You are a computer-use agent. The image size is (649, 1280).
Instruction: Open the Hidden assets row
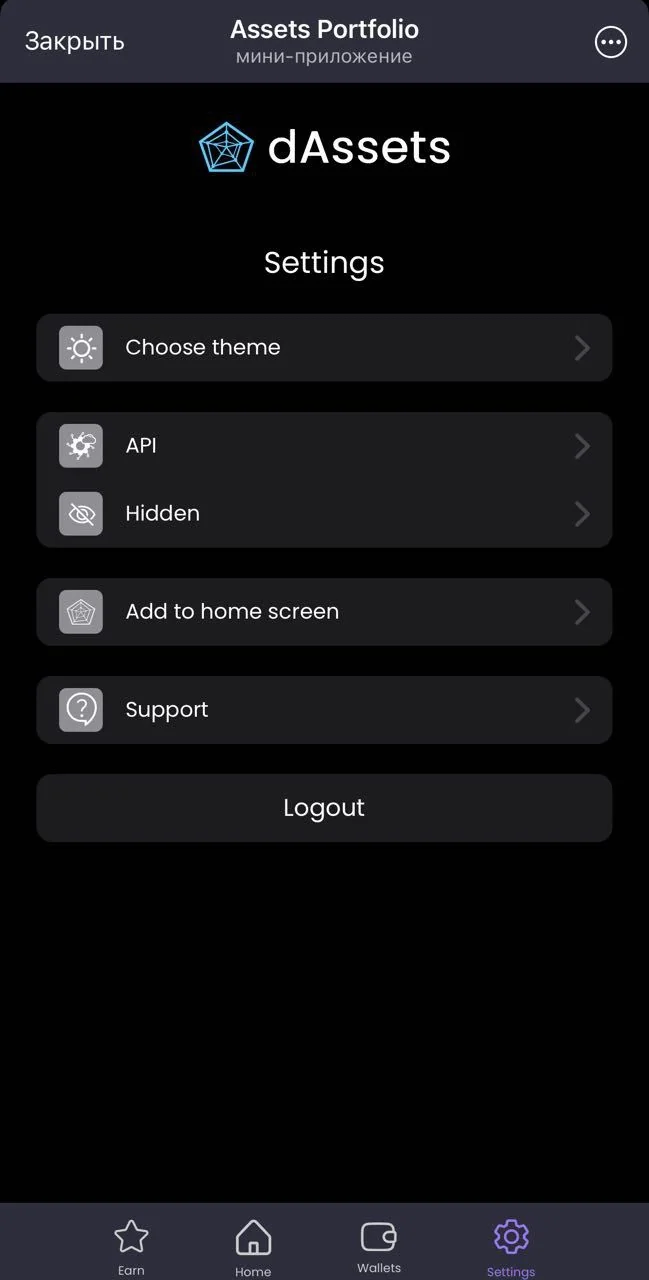click(324, 514)
